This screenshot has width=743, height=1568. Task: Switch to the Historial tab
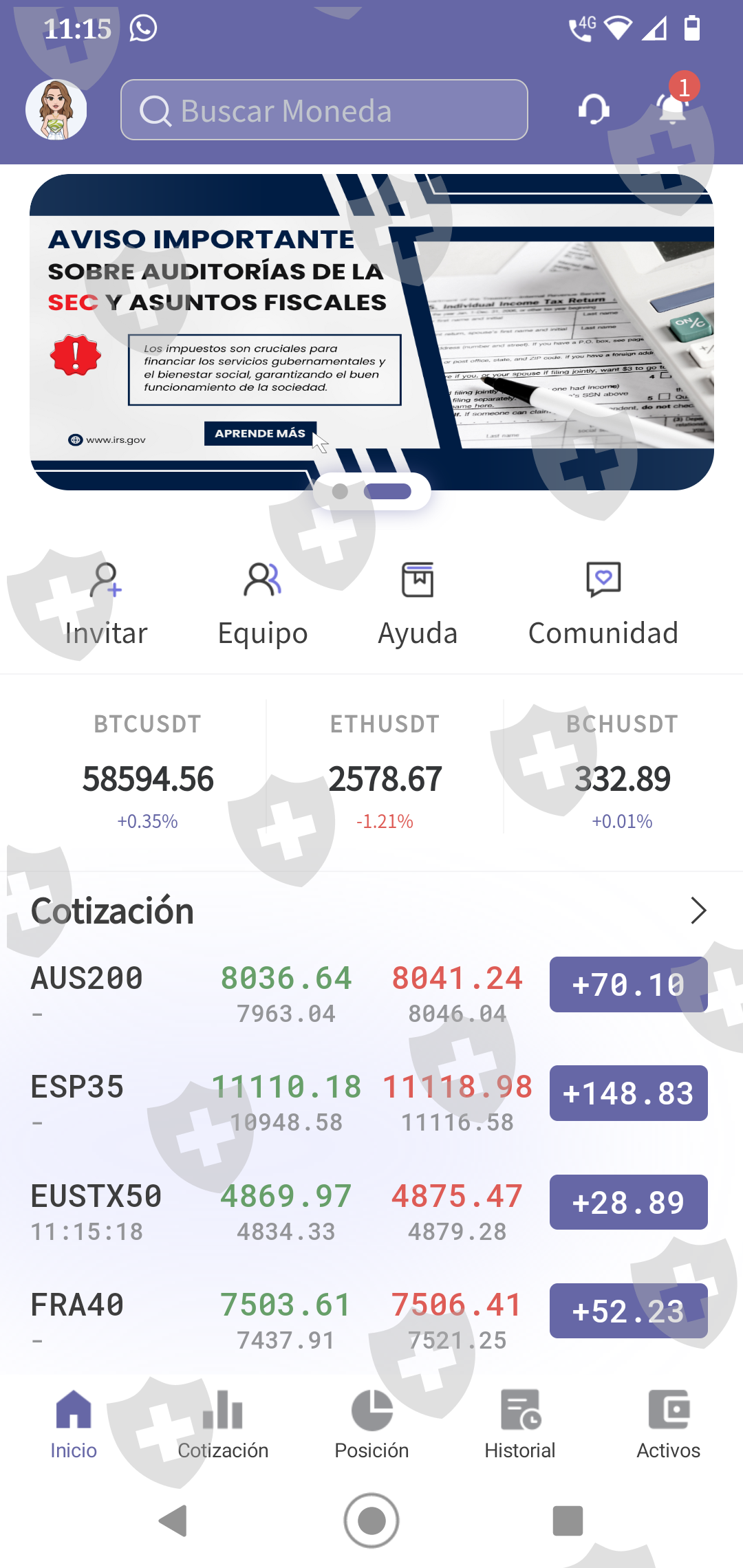pyautogui.click(x=520, y=1424)
